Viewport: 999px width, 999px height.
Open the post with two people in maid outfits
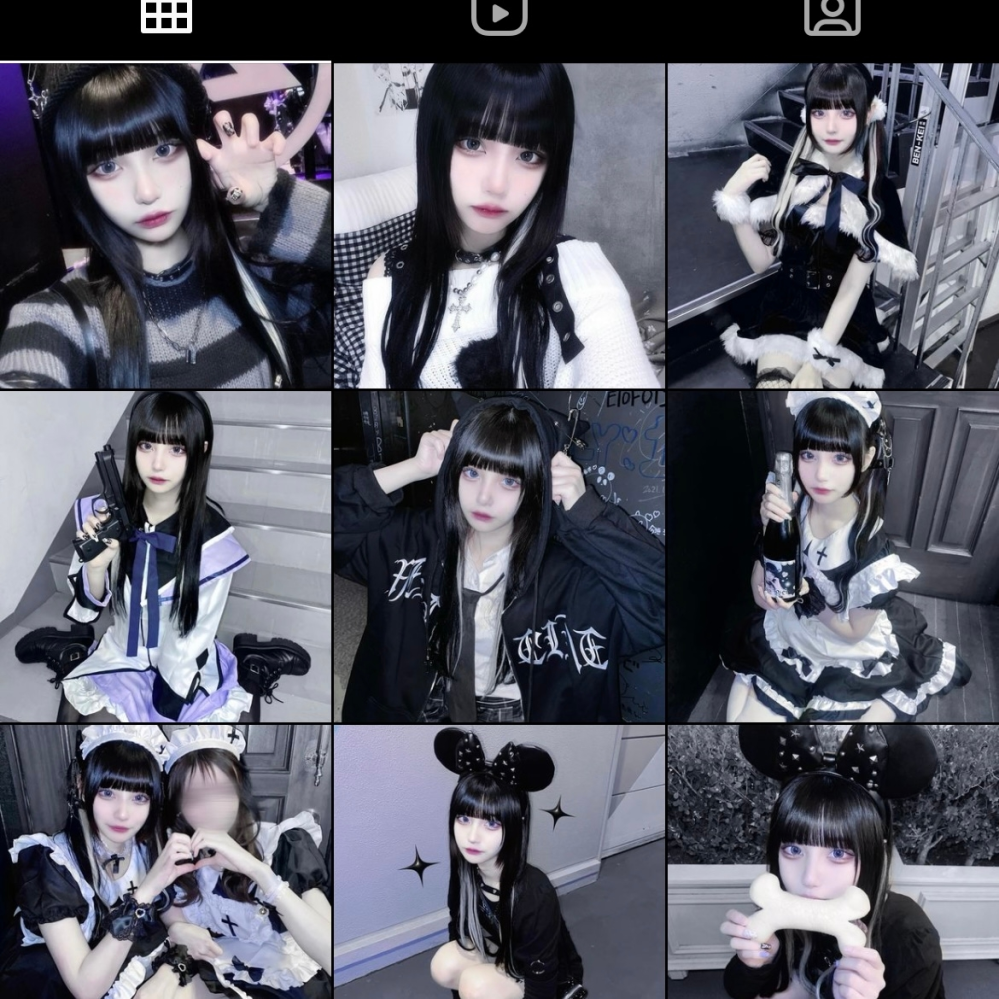tap(165, 862)
